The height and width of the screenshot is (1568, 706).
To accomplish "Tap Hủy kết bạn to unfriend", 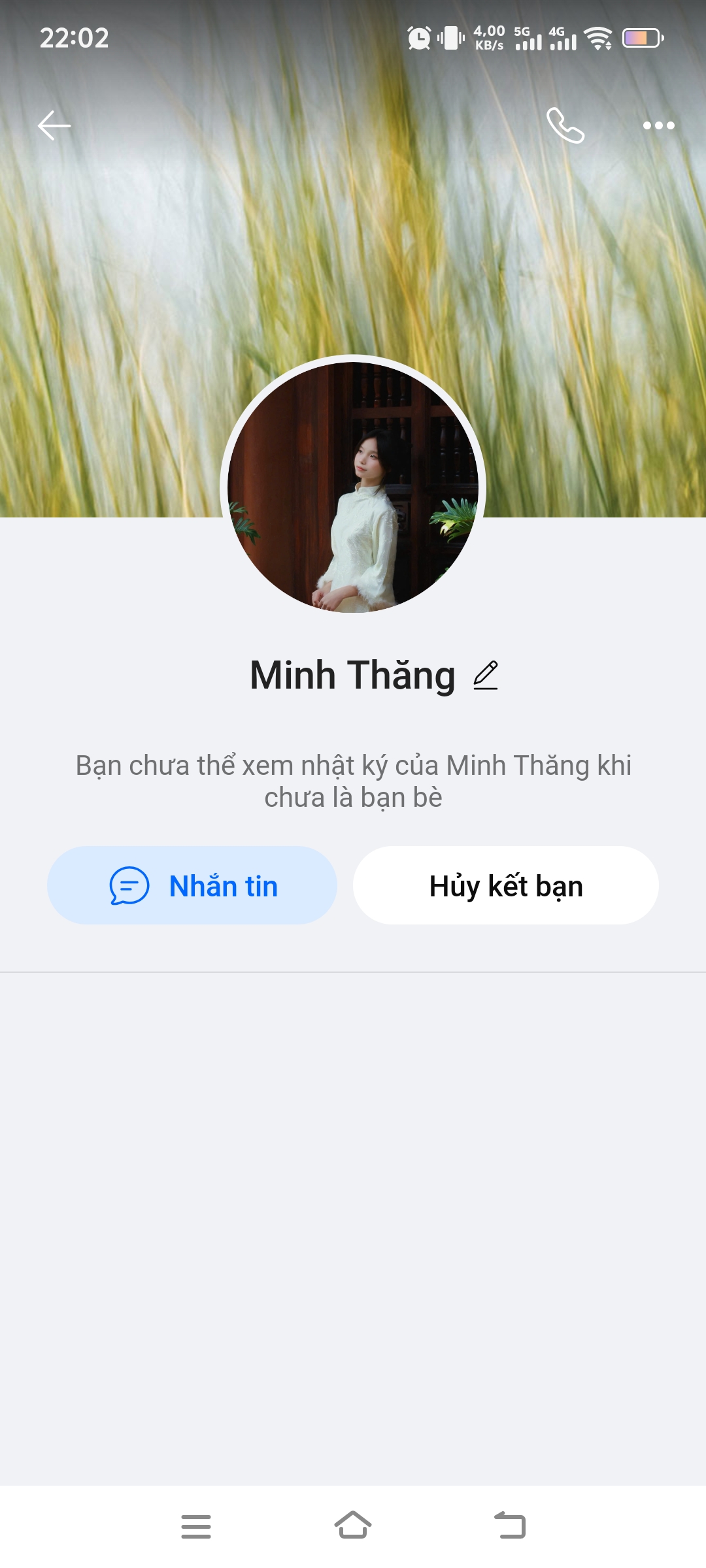I will tap(505, 886).
